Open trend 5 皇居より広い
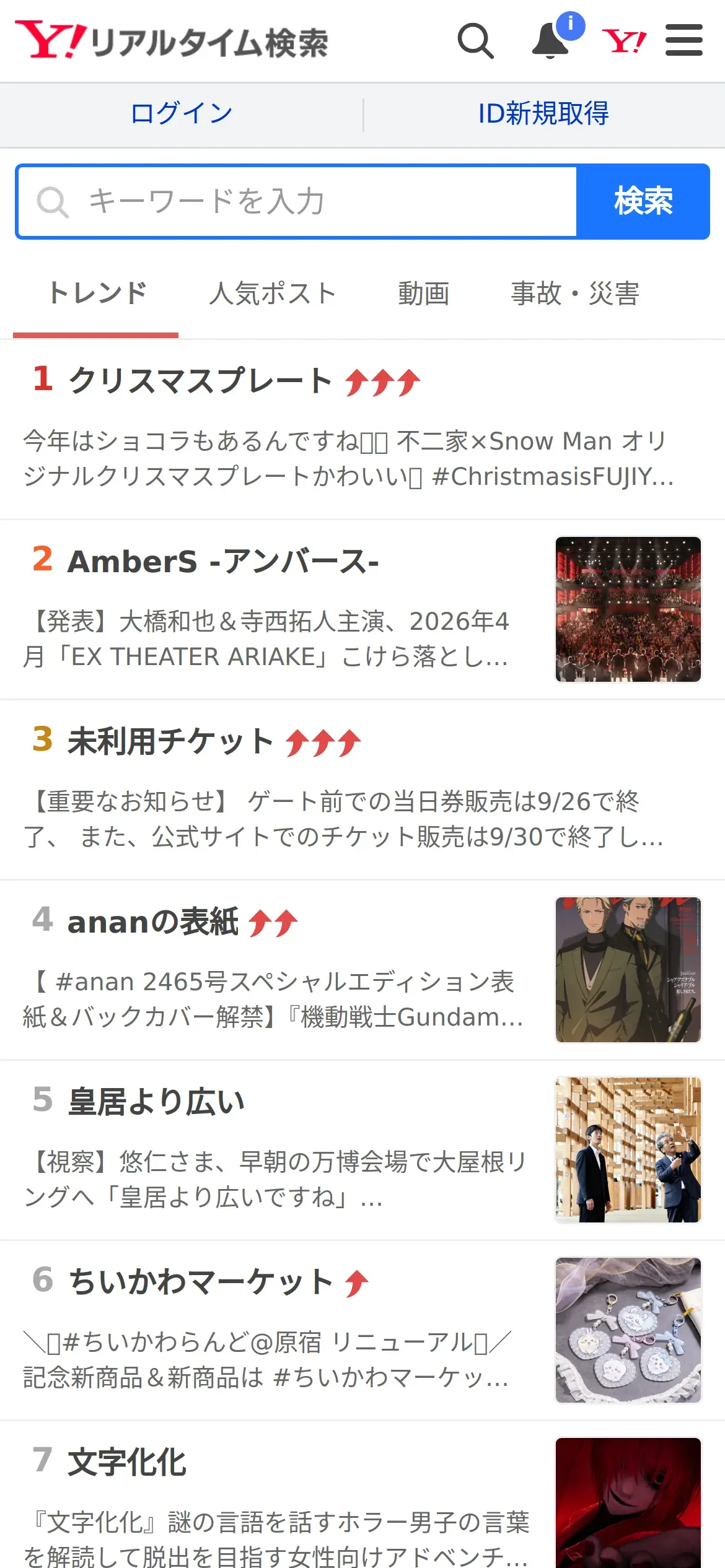This screenshot has width=725, height=1568. click(156, 1102)
